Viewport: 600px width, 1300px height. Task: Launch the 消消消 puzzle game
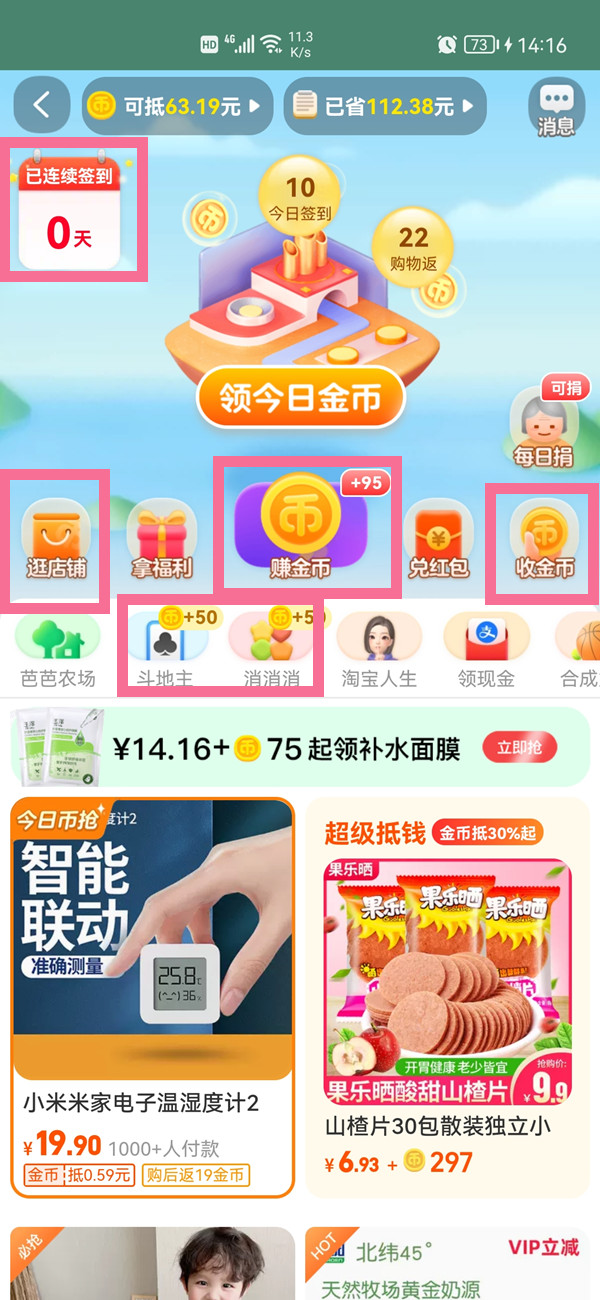tap(270, 650)
